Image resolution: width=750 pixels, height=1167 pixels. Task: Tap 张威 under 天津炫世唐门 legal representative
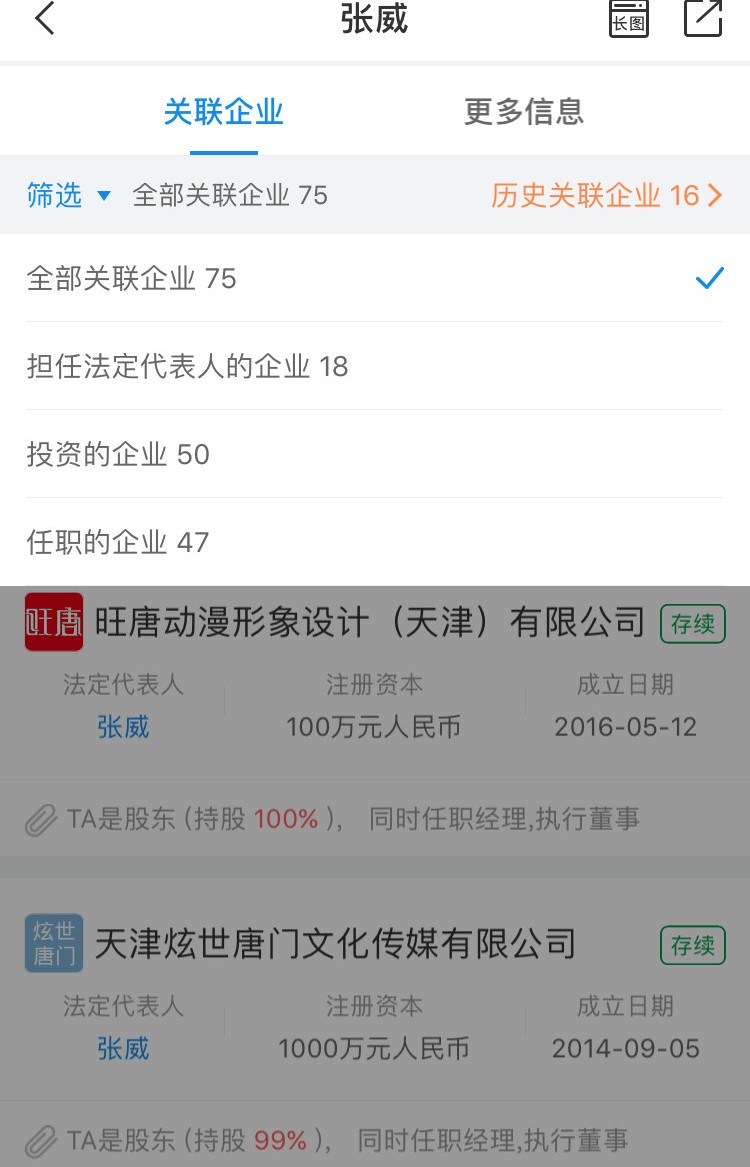click(123, 1048)
